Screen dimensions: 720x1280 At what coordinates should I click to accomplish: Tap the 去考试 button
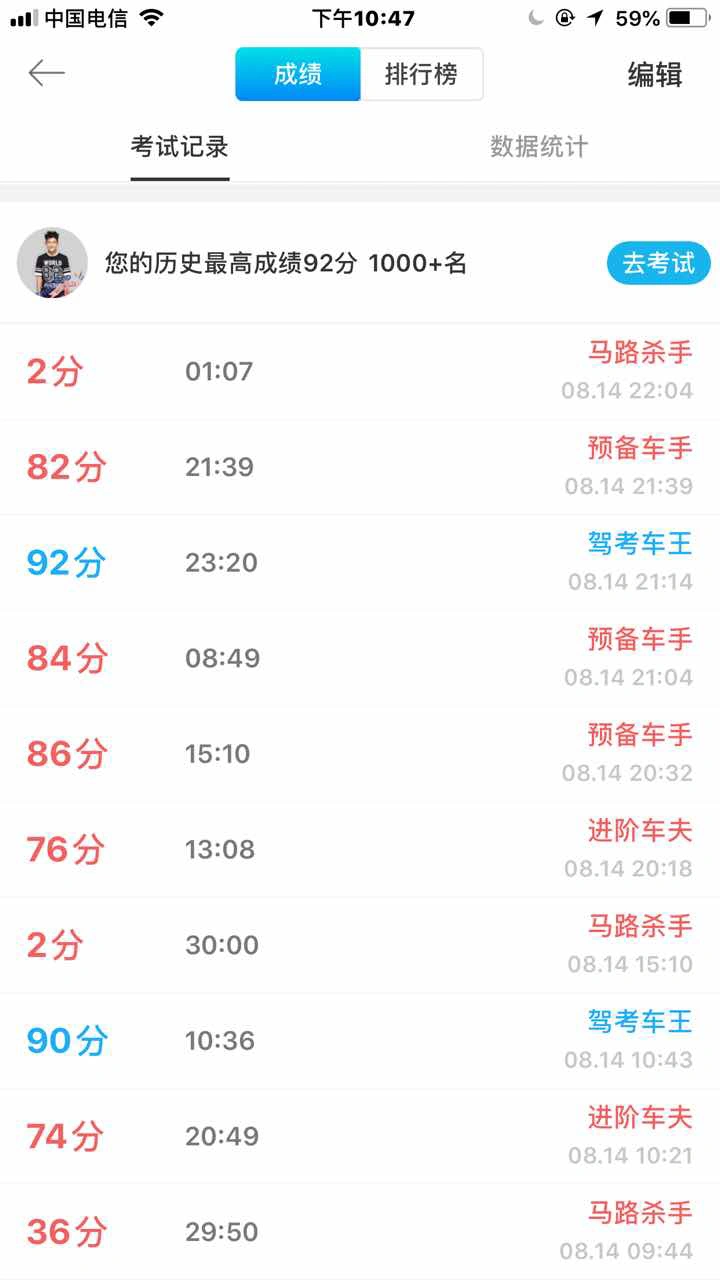(x=659, y=264)
